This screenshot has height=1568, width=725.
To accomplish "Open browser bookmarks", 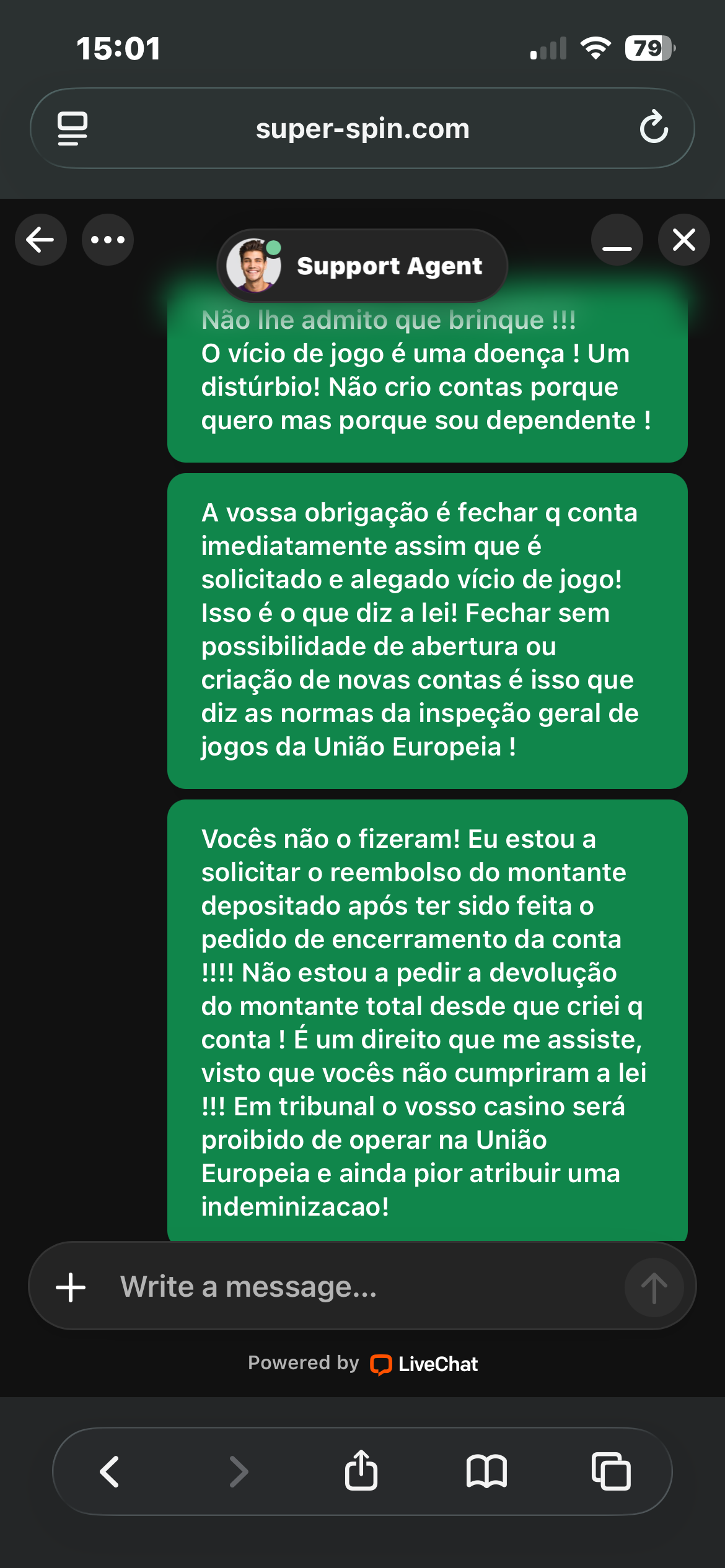I will click(x=486, y=1471).
